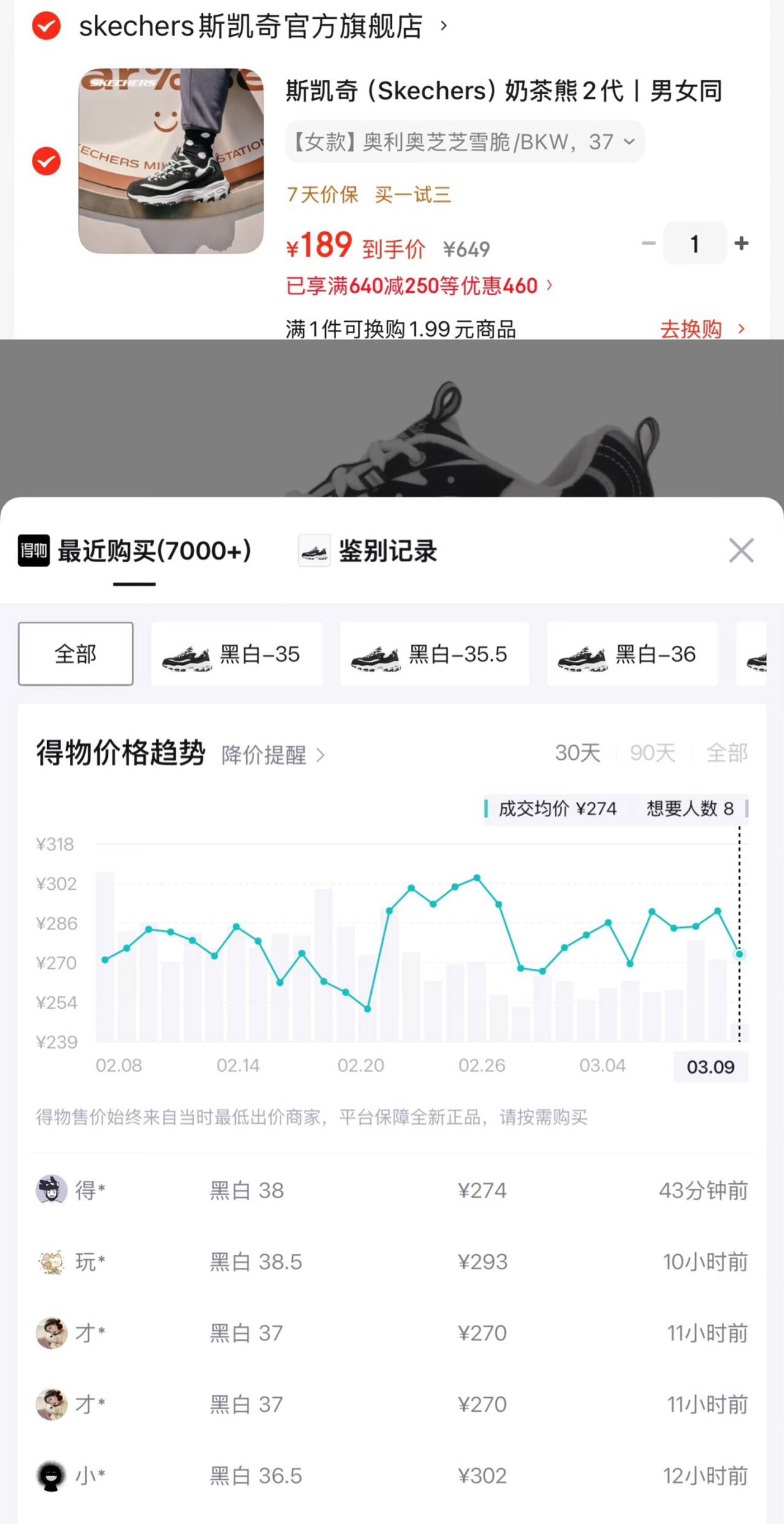This screenshot has height=1524, width=784.
Task: Open 降价提醒 price drop alert
Action: click(273, 755)
